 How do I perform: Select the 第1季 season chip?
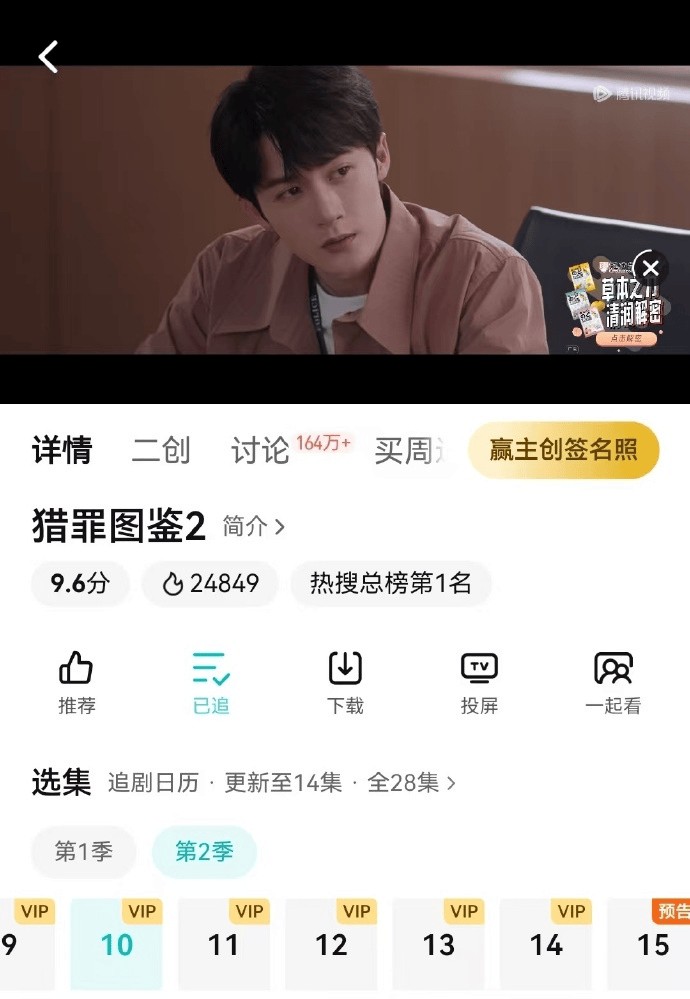pos(83,852)
